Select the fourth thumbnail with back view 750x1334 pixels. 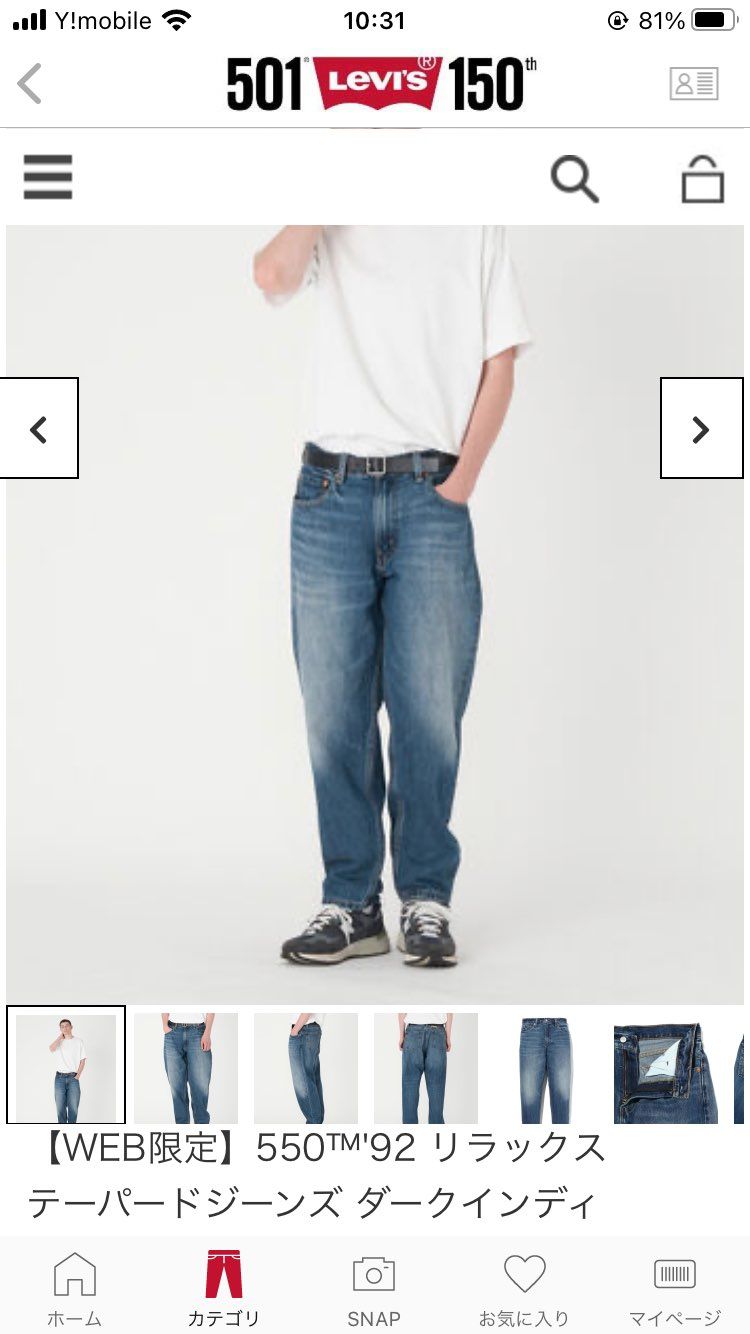point(426,1067)
